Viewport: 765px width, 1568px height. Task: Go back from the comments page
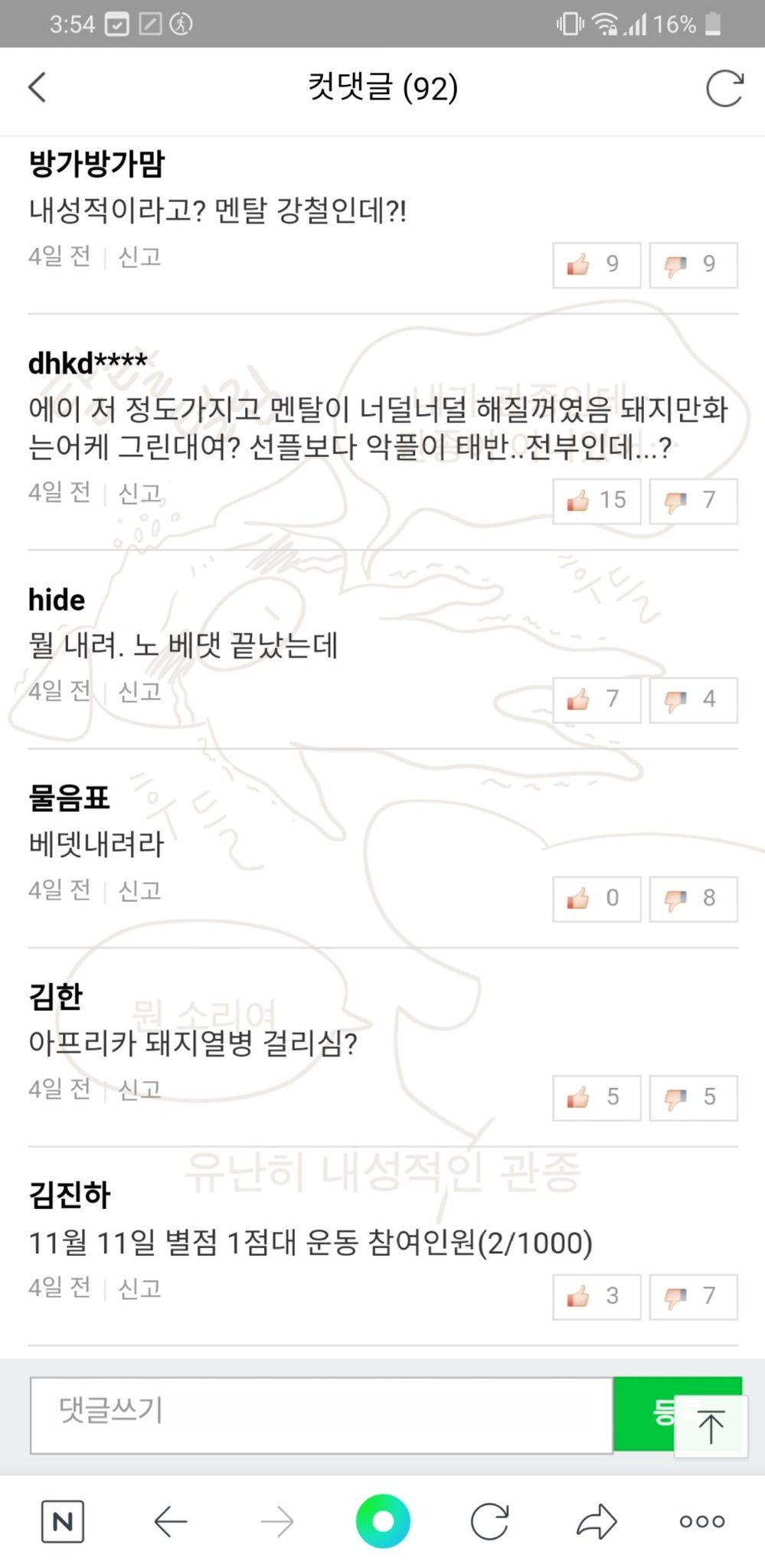pyautogui.click(x=38, y=87)
